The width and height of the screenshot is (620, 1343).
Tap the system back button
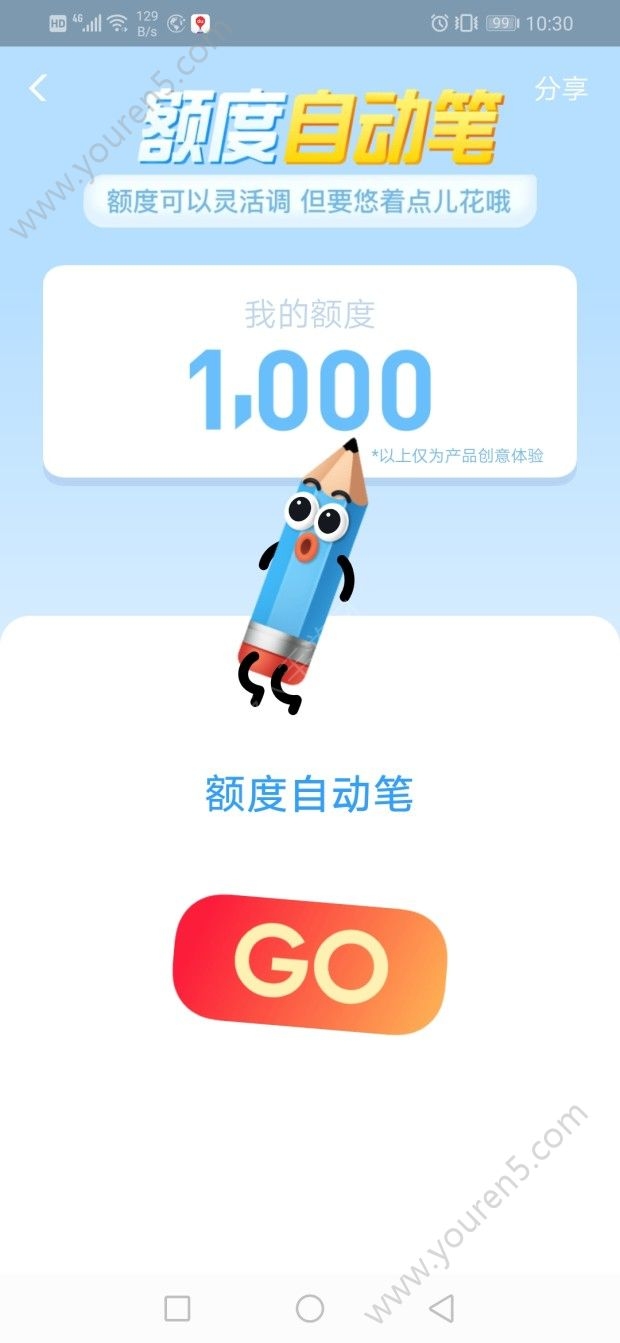point(441,1308)
